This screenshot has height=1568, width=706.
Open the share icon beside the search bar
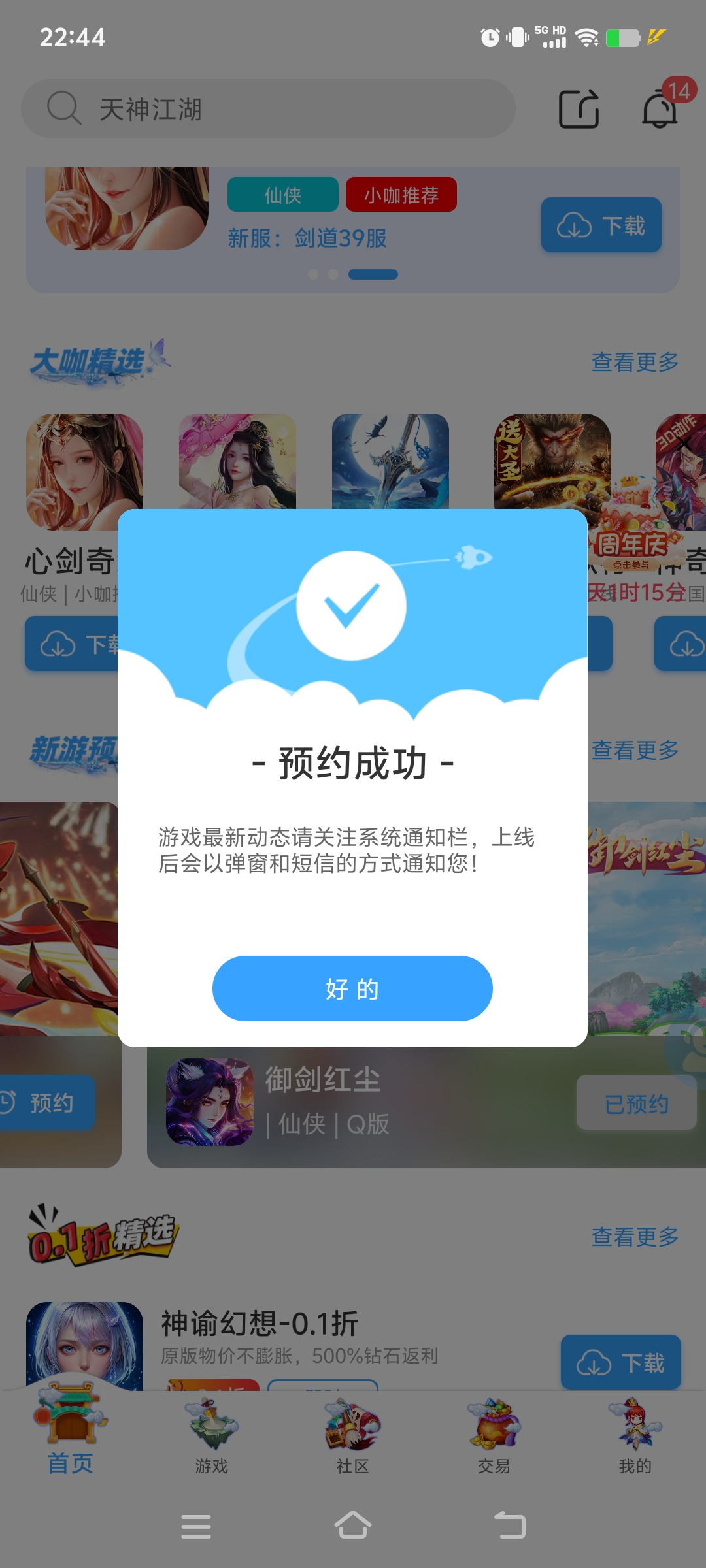click(x=579, y=108)
